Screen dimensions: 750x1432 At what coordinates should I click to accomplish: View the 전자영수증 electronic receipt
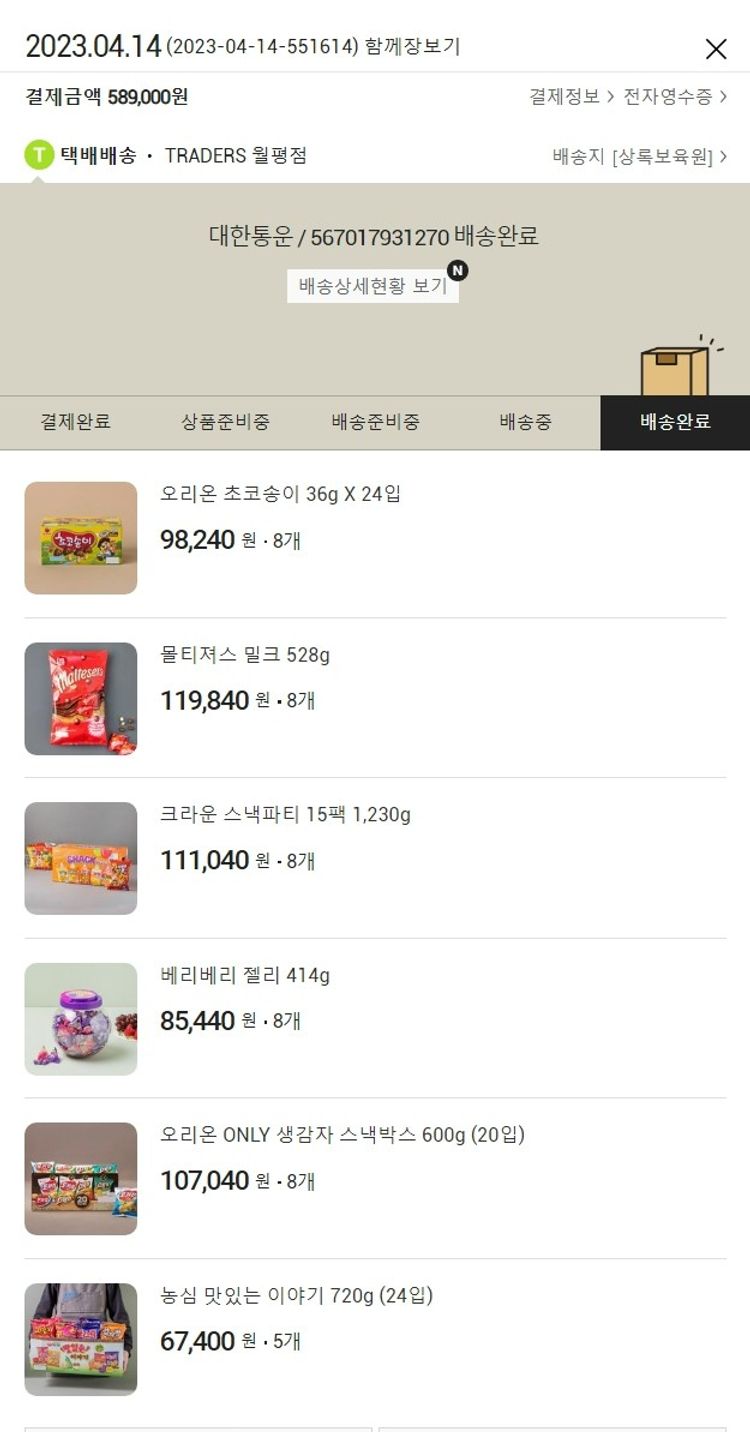pos(675,97)
